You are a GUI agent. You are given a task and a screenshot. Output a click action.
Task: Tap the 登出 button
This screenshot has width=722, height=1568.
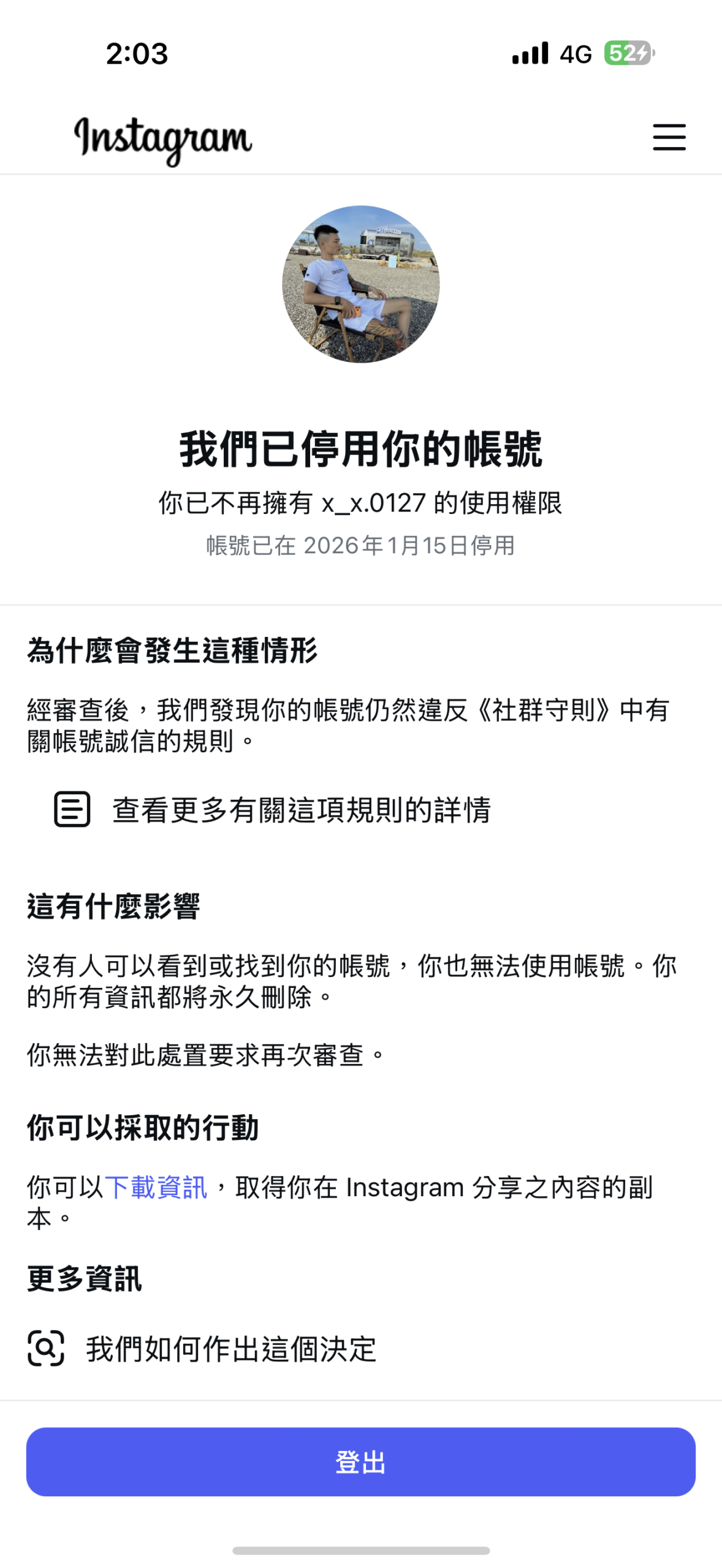pos(360,1461)
